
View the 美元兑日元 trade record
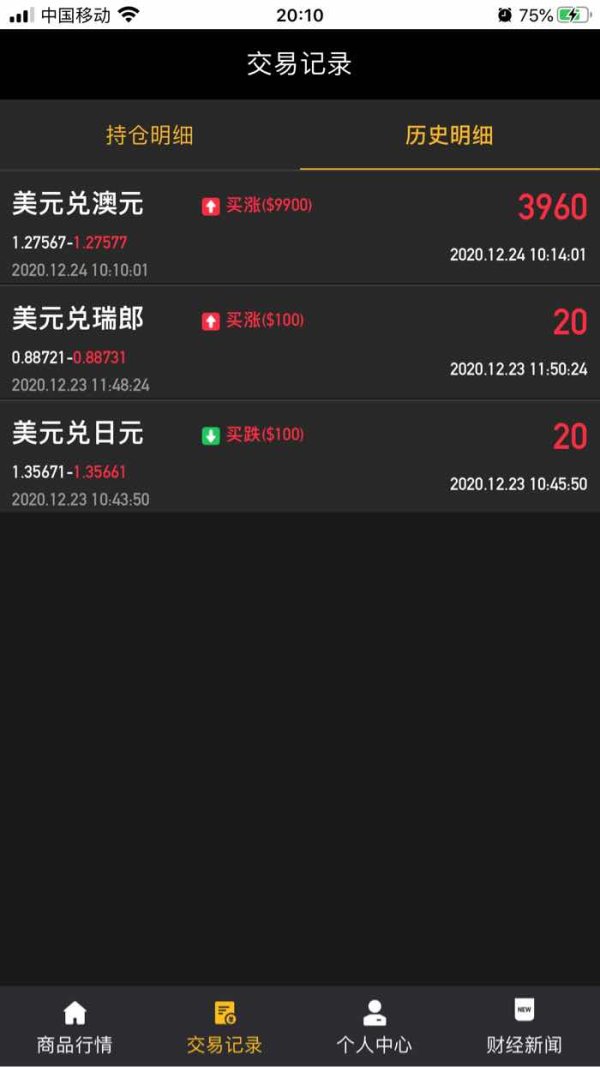point(300,456)
